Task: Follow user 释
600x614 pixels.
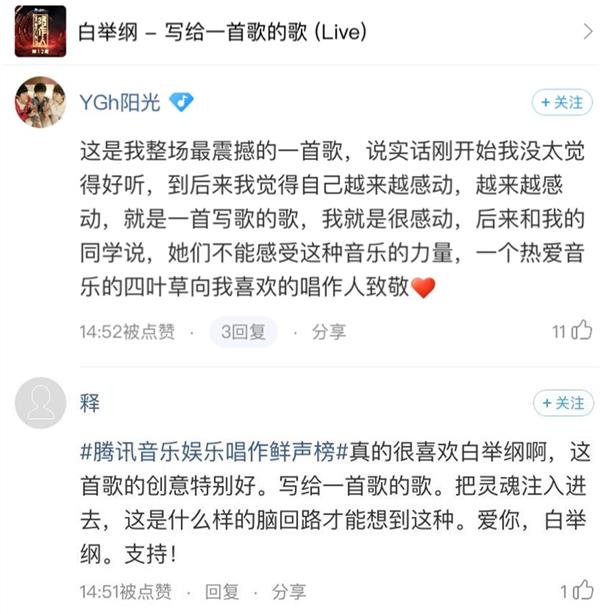Action: click(561, 403)
